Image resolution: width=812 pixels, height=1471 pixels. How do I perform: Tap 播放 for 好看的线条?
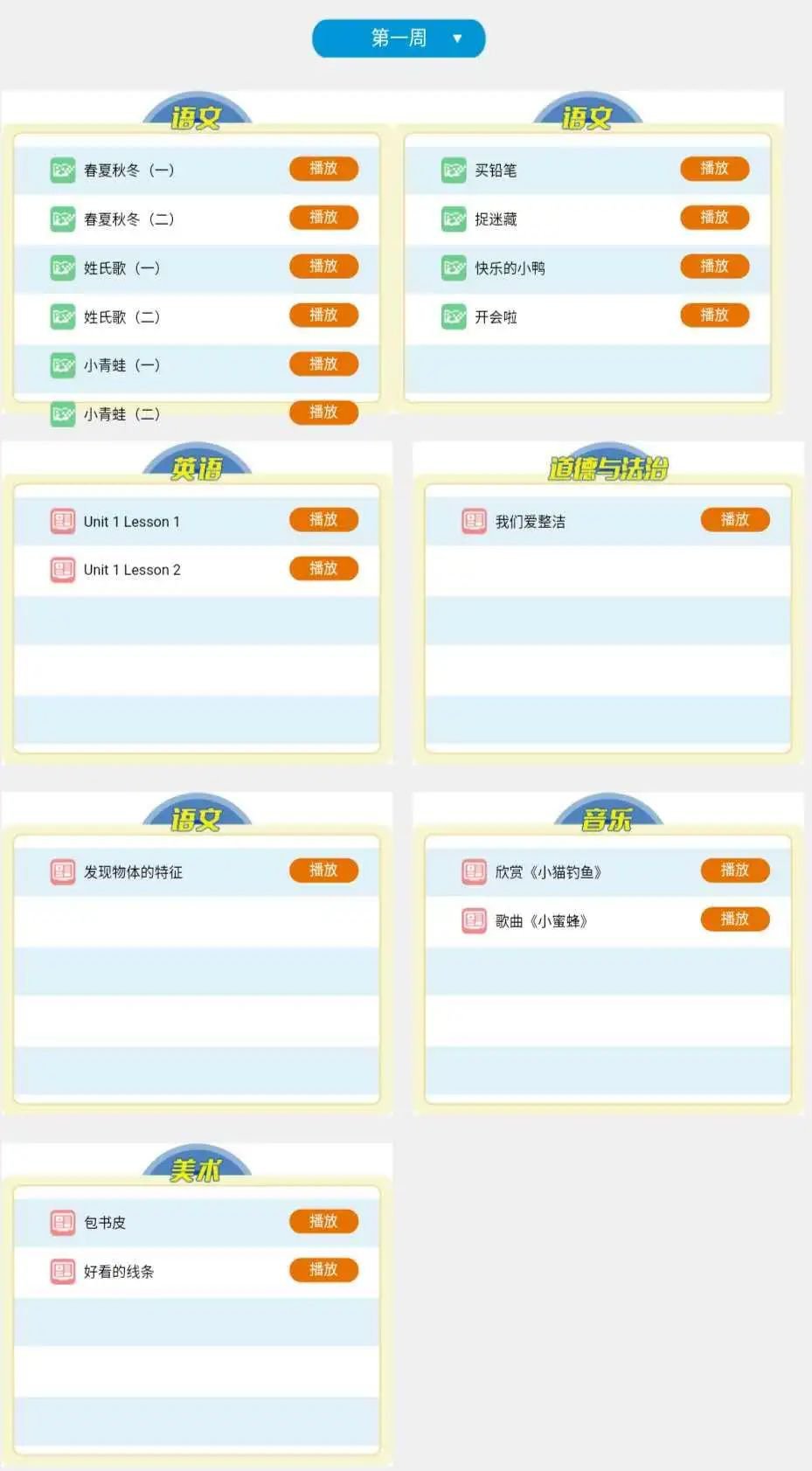pos(323,1270)
